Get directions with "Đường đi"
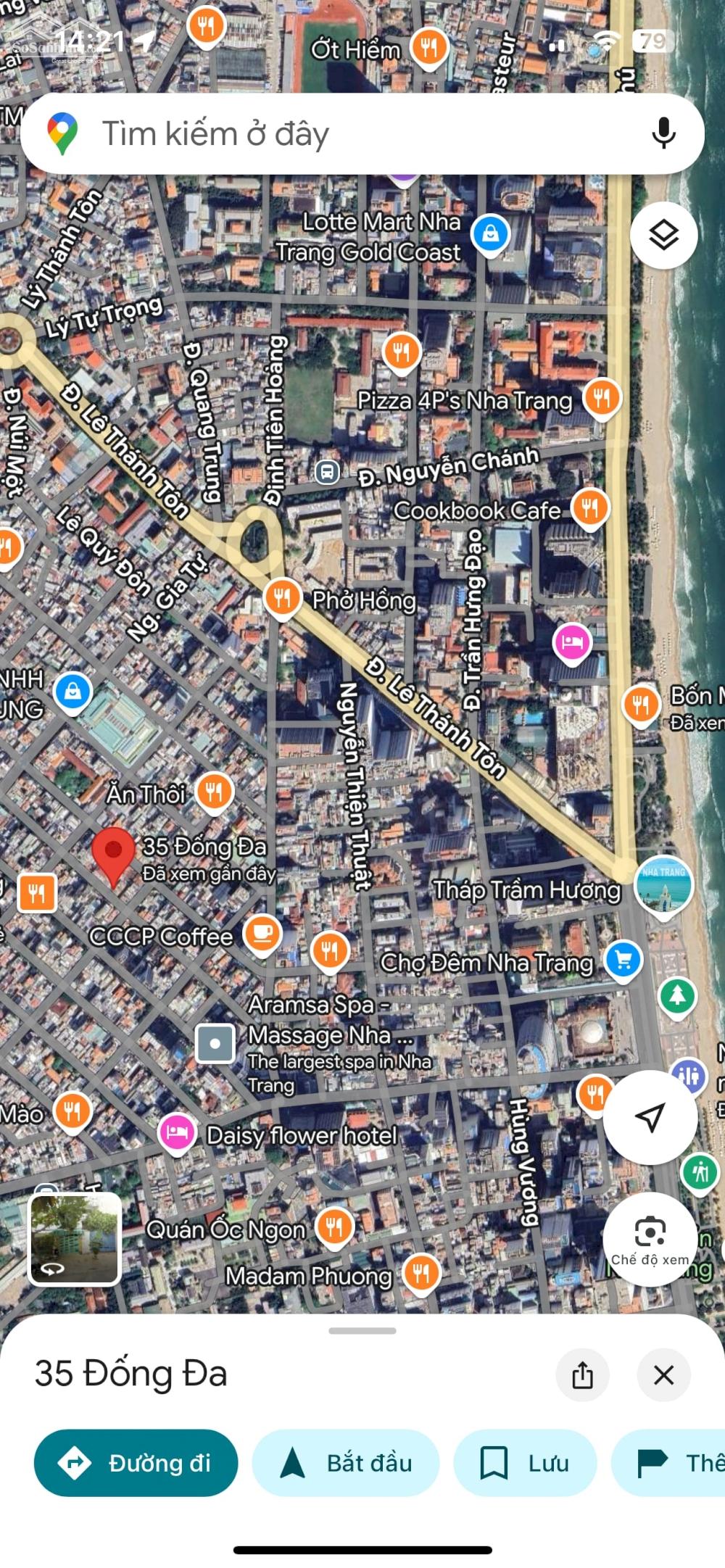The height and width of the screenshot is (1568, 725). click(x=136, y=1462)
